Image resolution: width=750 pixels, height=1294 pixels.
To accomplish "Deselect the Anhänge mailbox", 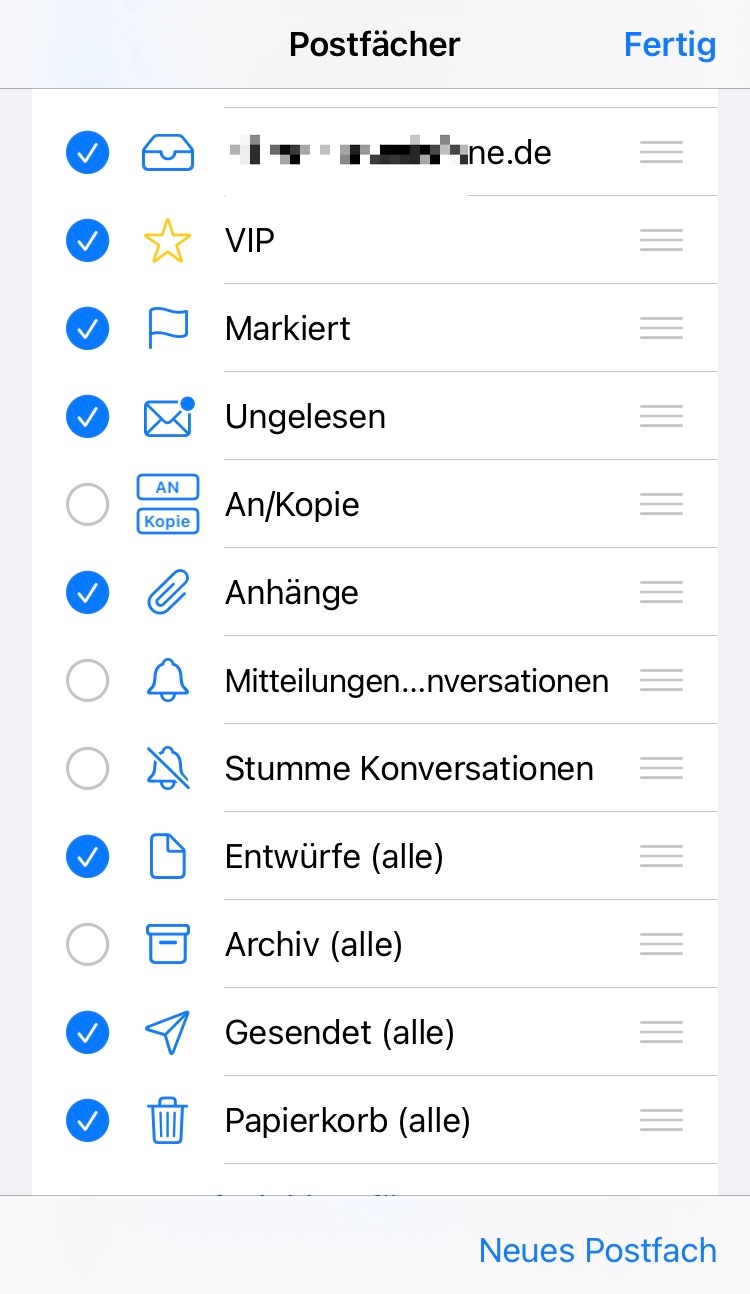I will [x=87, y=593].
